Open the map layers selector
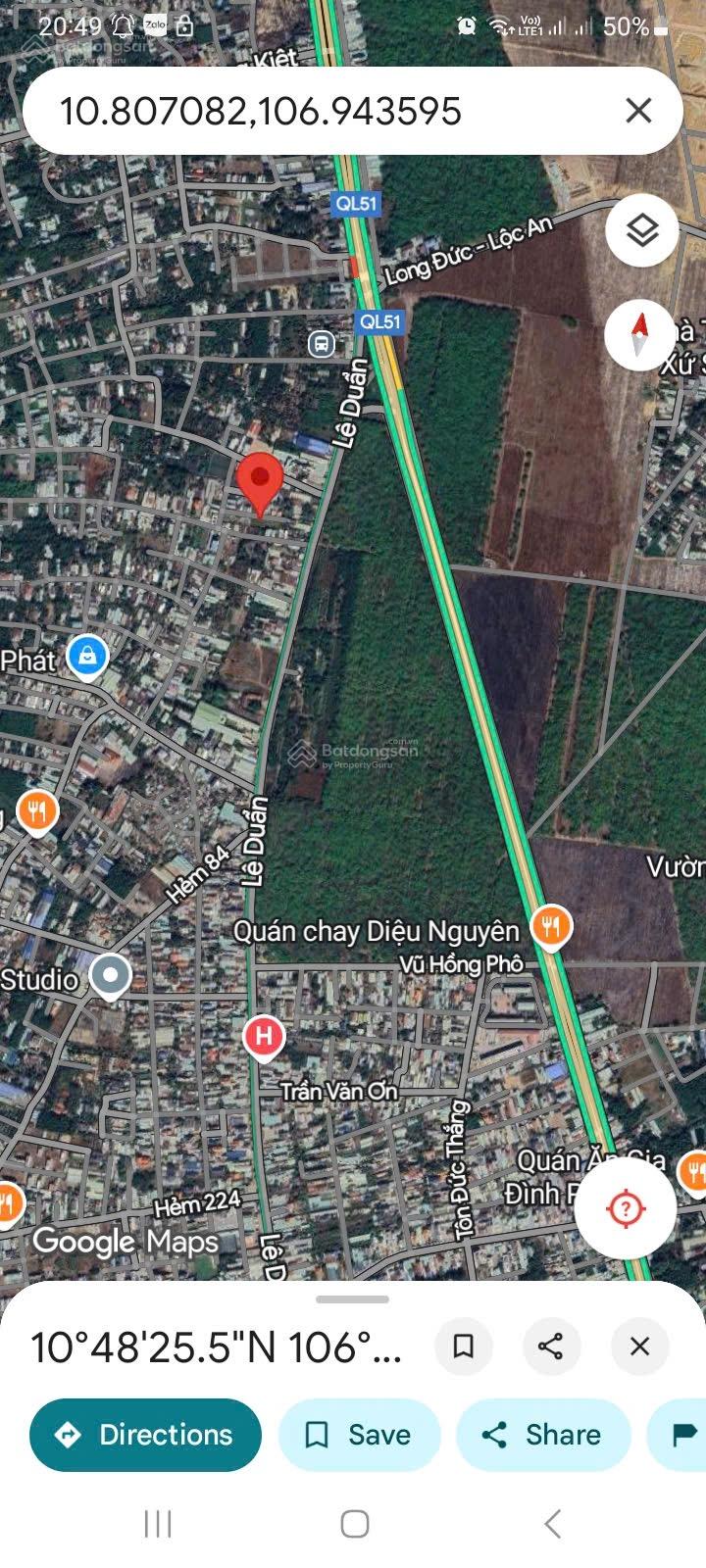 click(641, 231)
